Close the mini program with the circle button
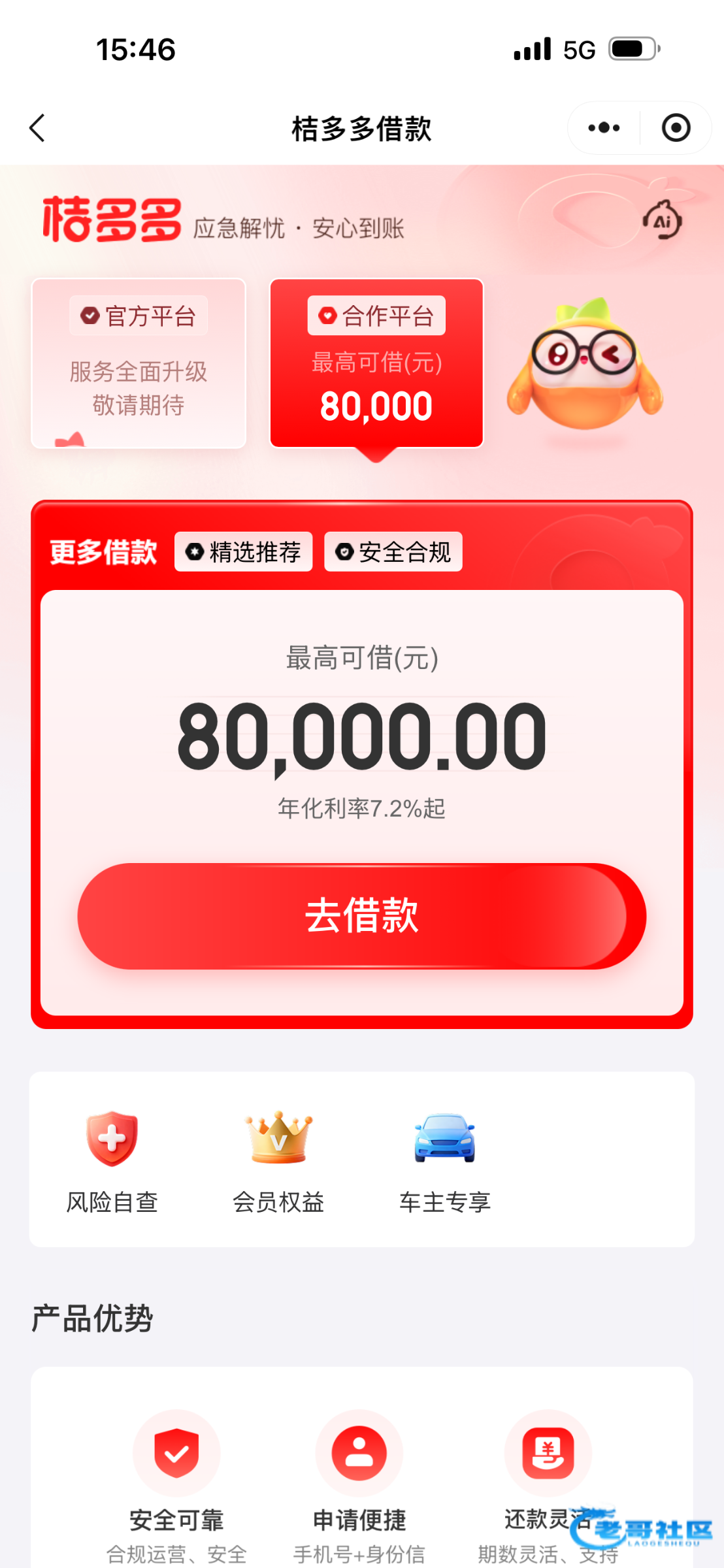Viewport: 724px width, 1568px height. (676, 128)
